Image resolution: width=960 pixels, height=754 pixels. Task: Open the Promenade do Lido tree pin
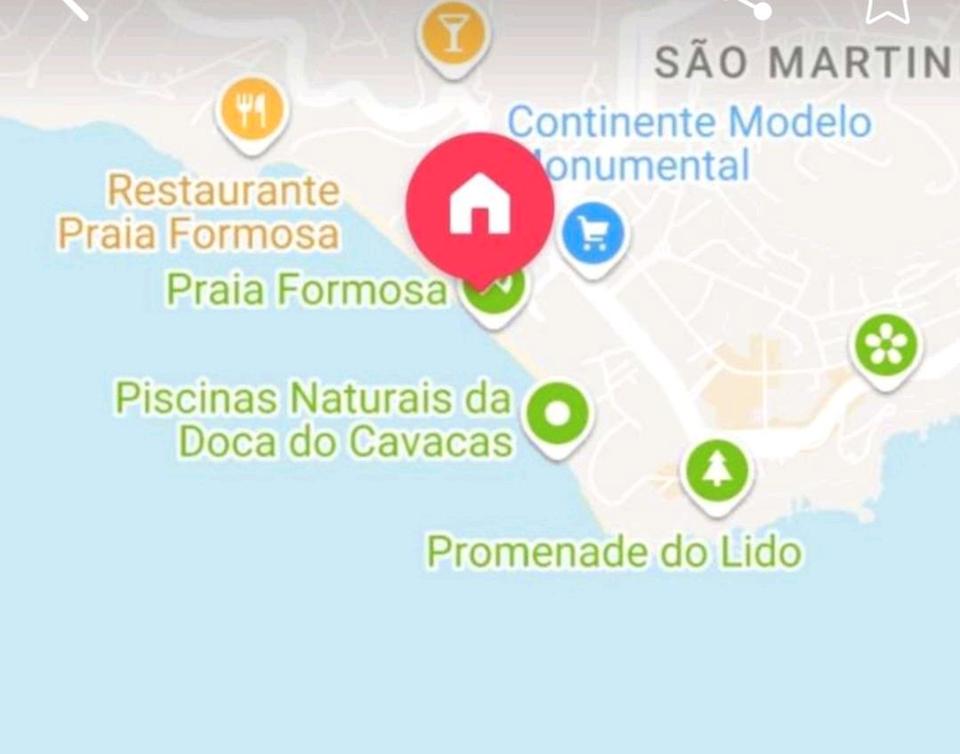716,469
